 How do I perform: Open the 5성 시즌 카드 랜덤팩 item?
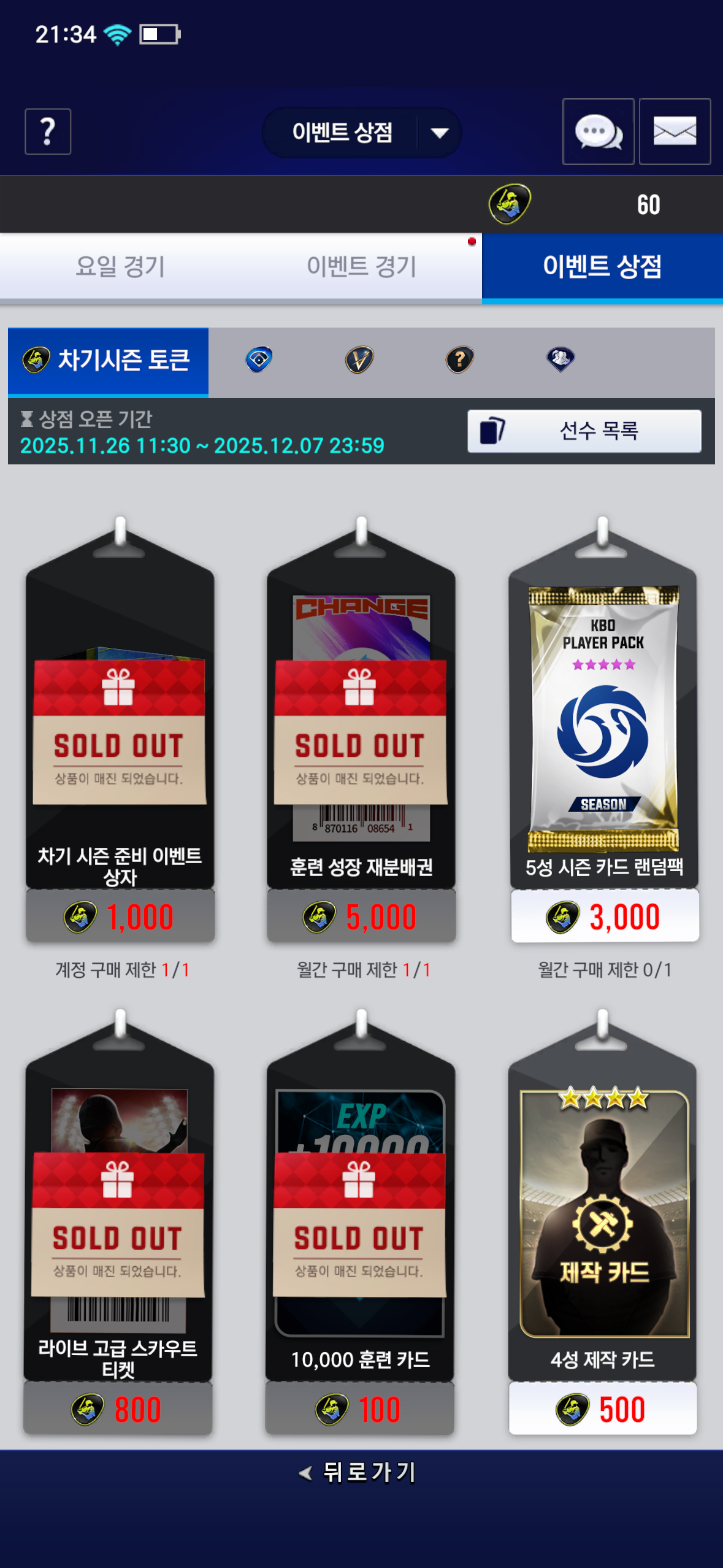(603, 718)
